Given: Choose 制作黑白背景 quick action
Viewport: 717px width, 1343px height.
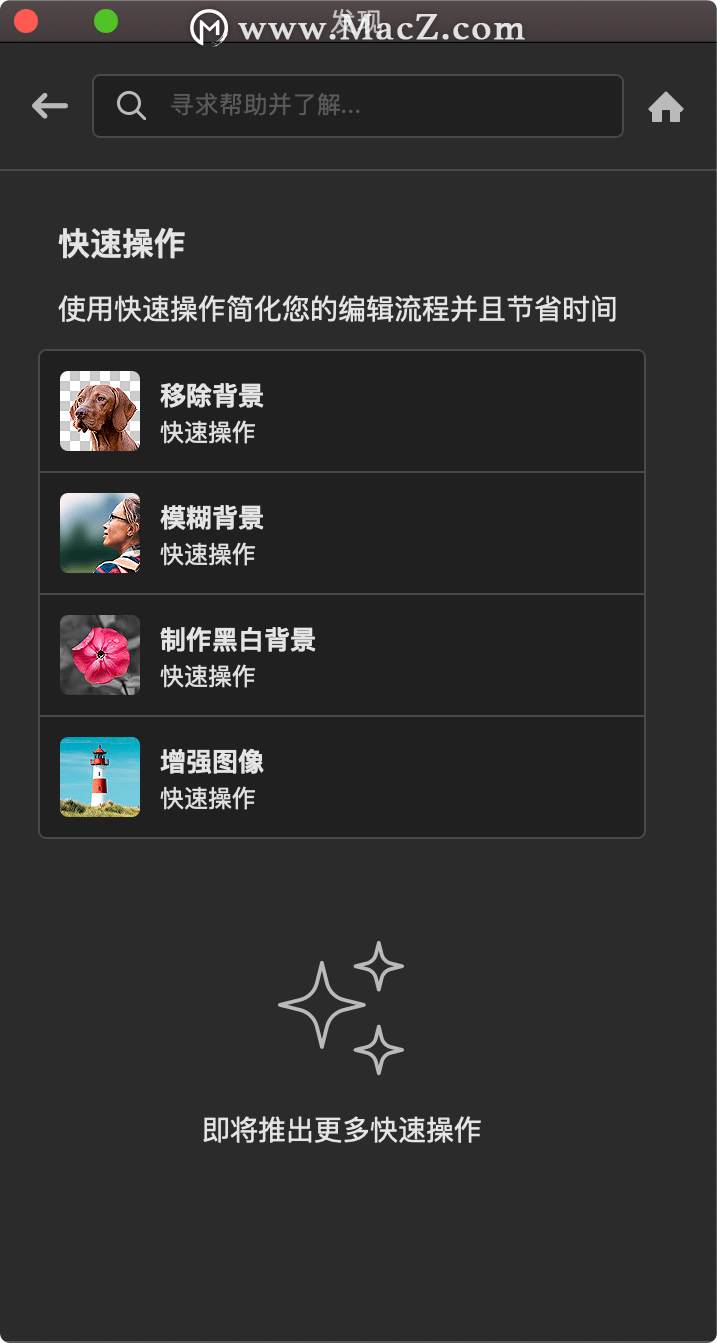Looking at the screenshot, I should (342, 655).
